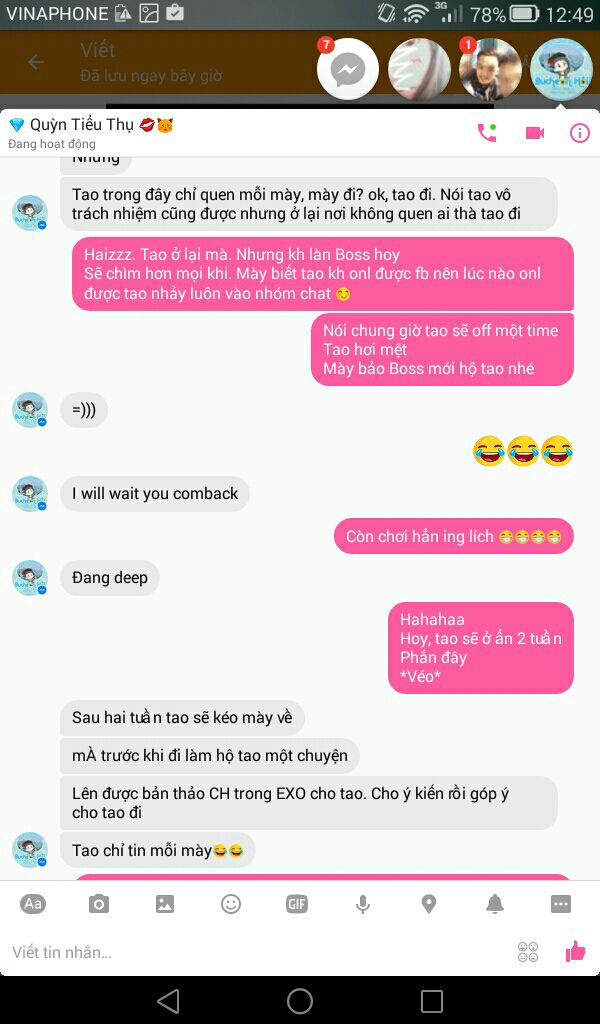This screenshot has height=1024, width=600.
Task: Tap the Aa text formatting button
Action: pyautogui.click(x=33, y=904)
